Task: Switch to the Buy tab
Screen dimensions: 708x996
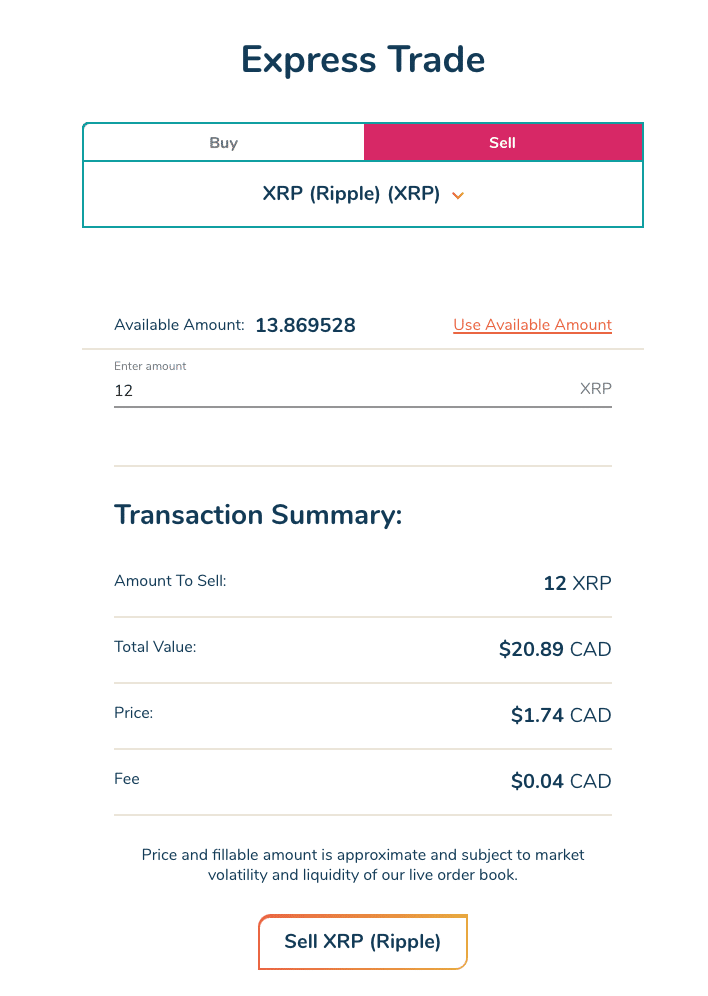Action: click(223, 143)
